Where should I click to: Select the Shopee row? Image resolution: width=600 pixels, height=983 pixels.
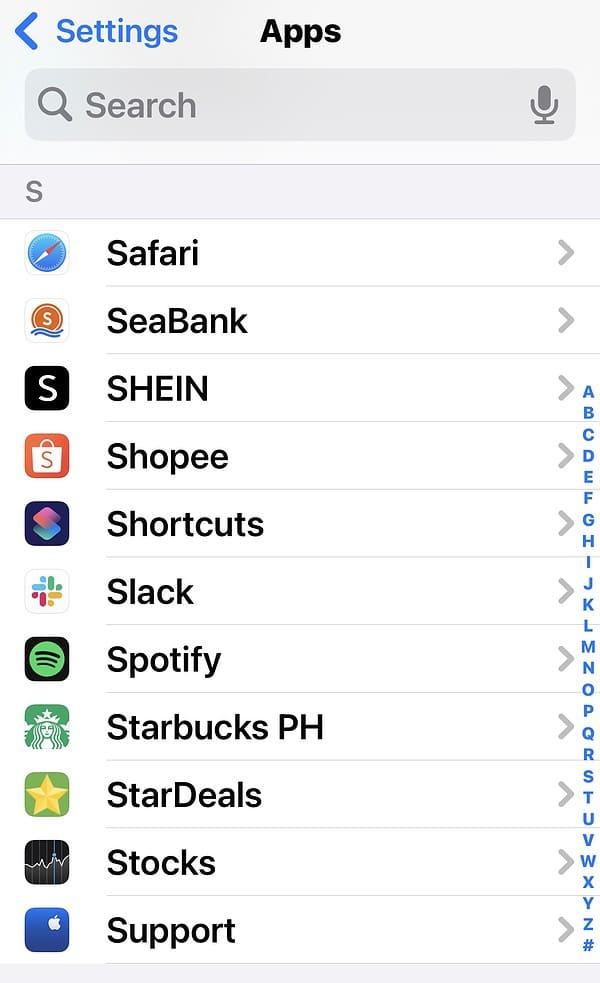[300, 457]
